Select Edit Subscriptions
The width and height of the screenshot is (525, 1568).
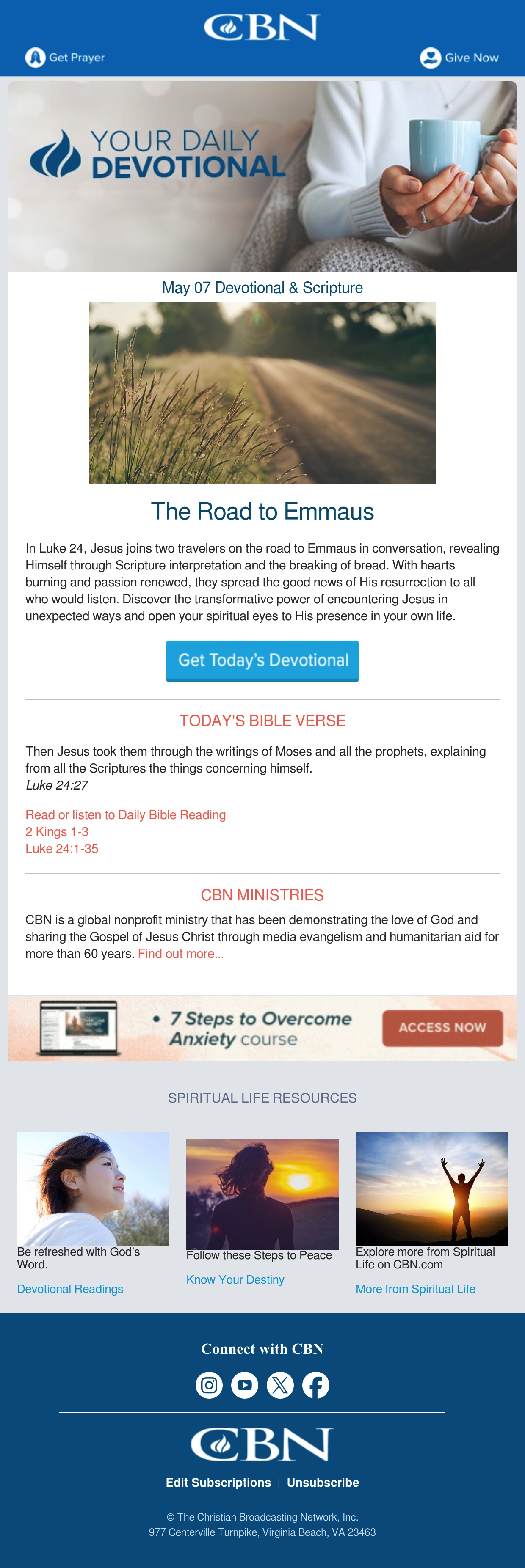point(218,1482)
